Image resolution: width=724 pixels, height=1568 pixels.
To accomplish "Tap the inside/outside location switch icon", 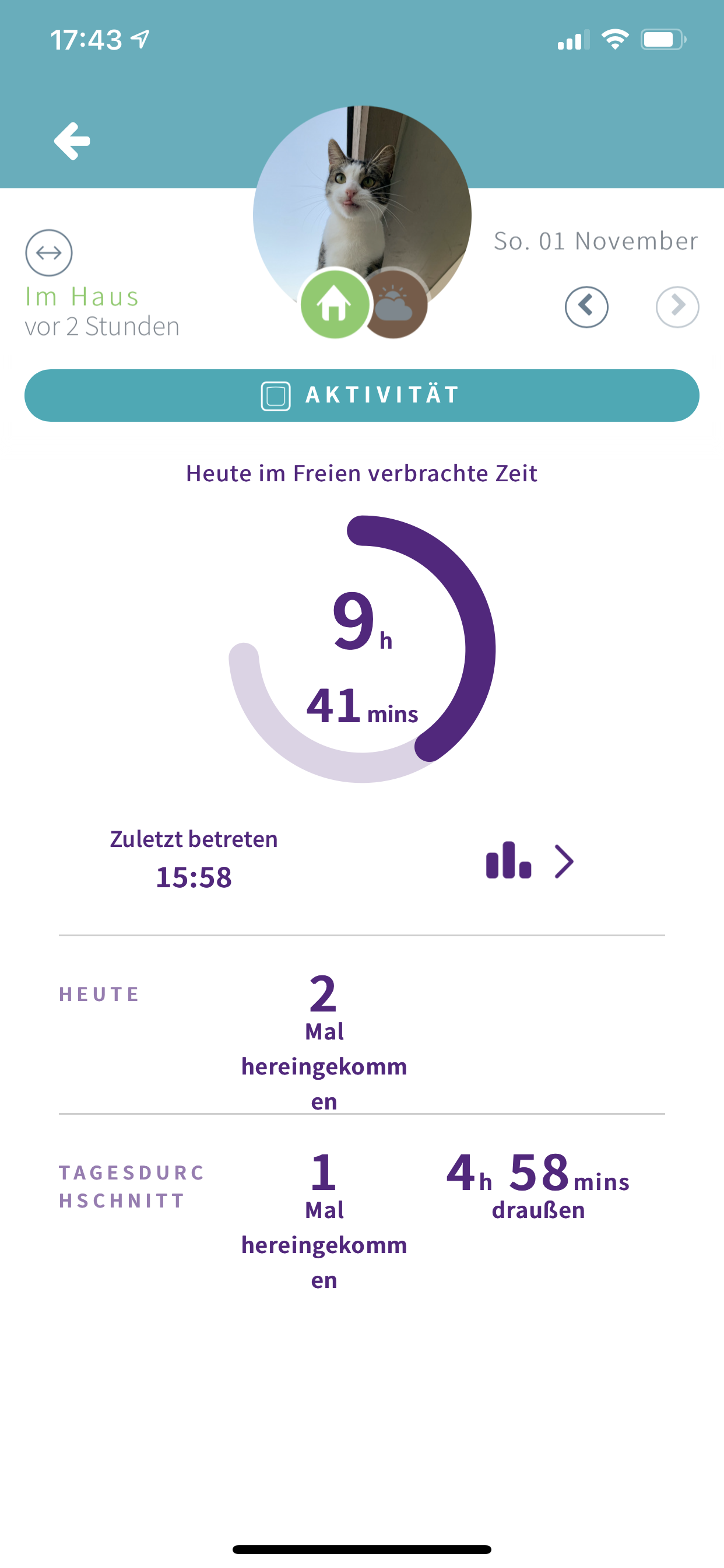I will [48, 253].
